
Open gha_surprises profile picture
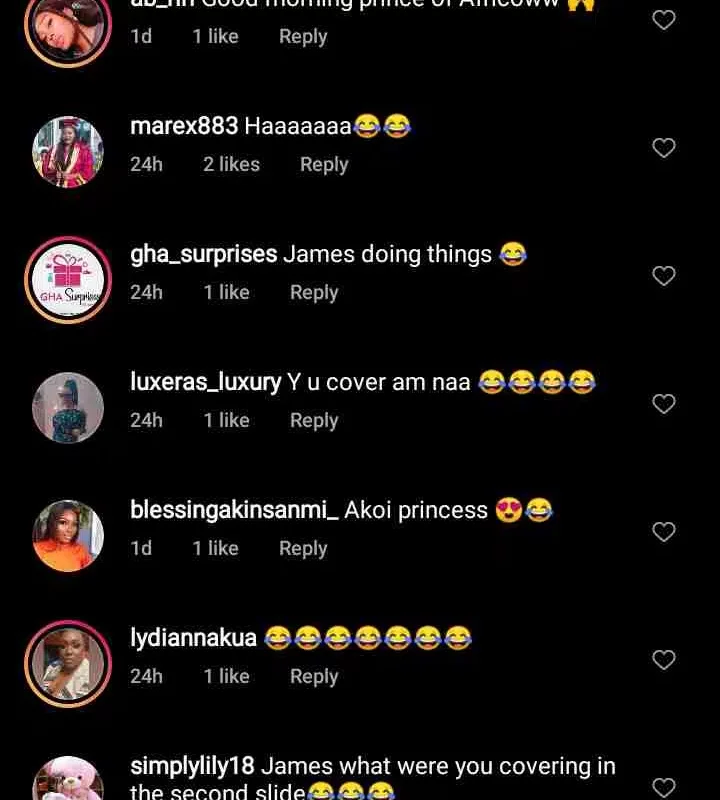tap(68, 280)
